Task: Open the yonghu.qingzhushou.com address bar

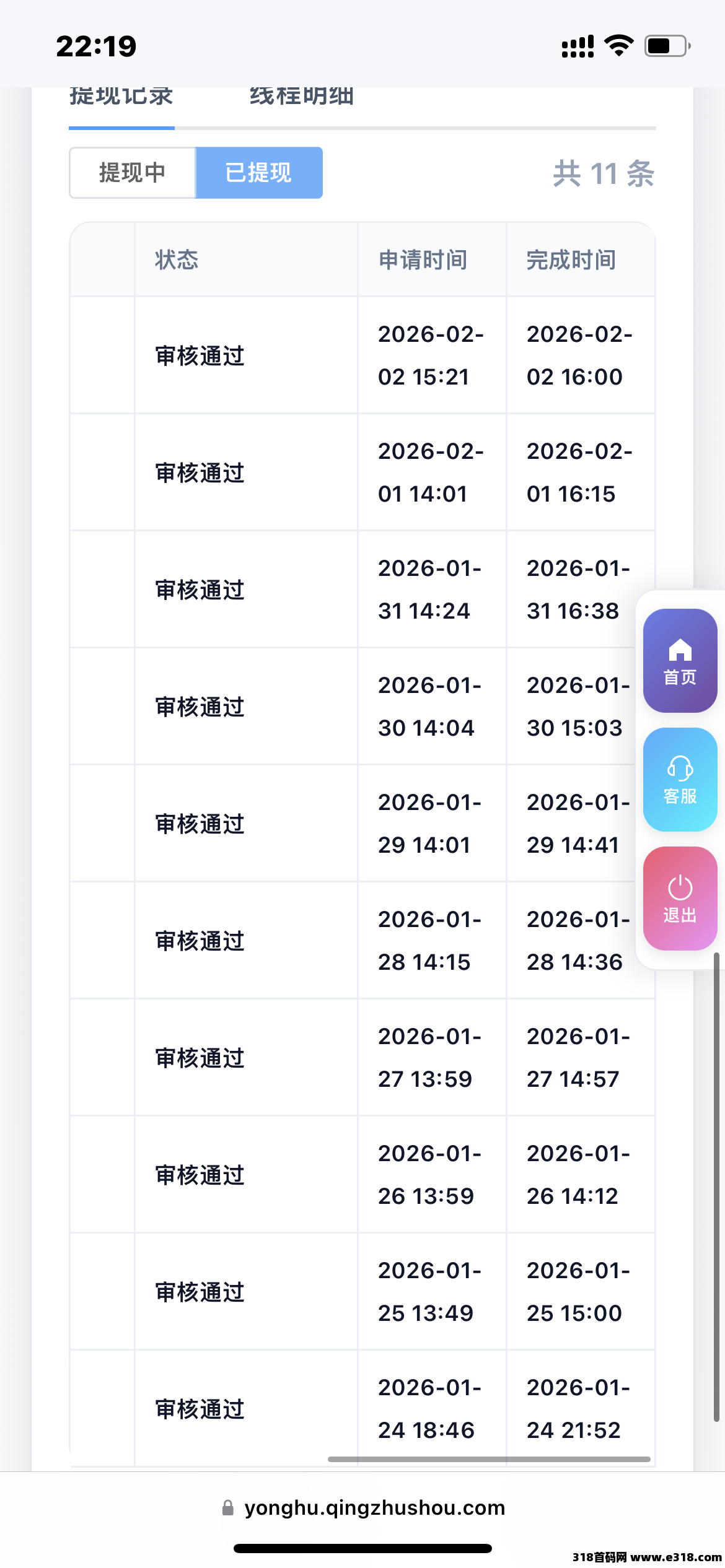Action: click(x=374, y=1507)
